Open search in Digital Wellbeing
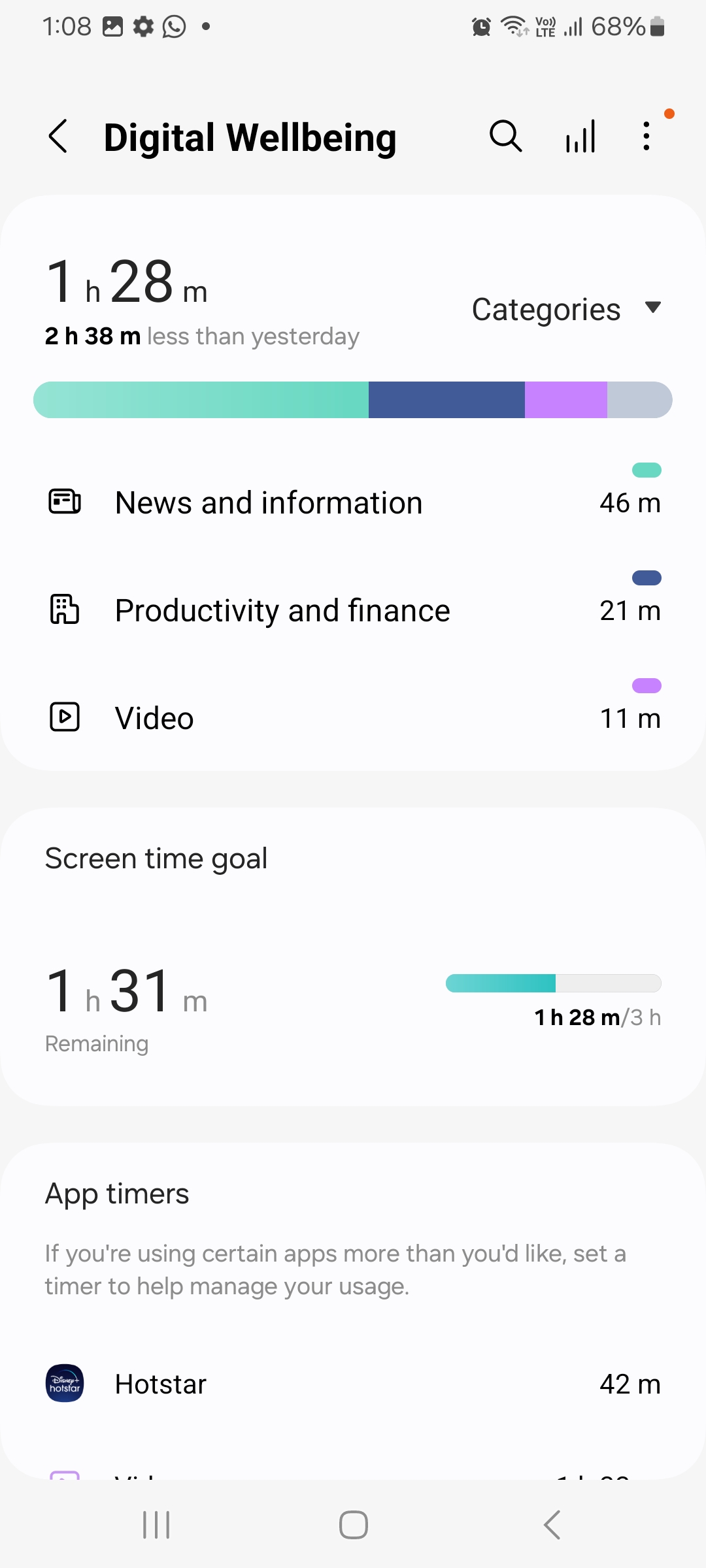This screenshot has width=706, height=1568. tap(505, 137)
